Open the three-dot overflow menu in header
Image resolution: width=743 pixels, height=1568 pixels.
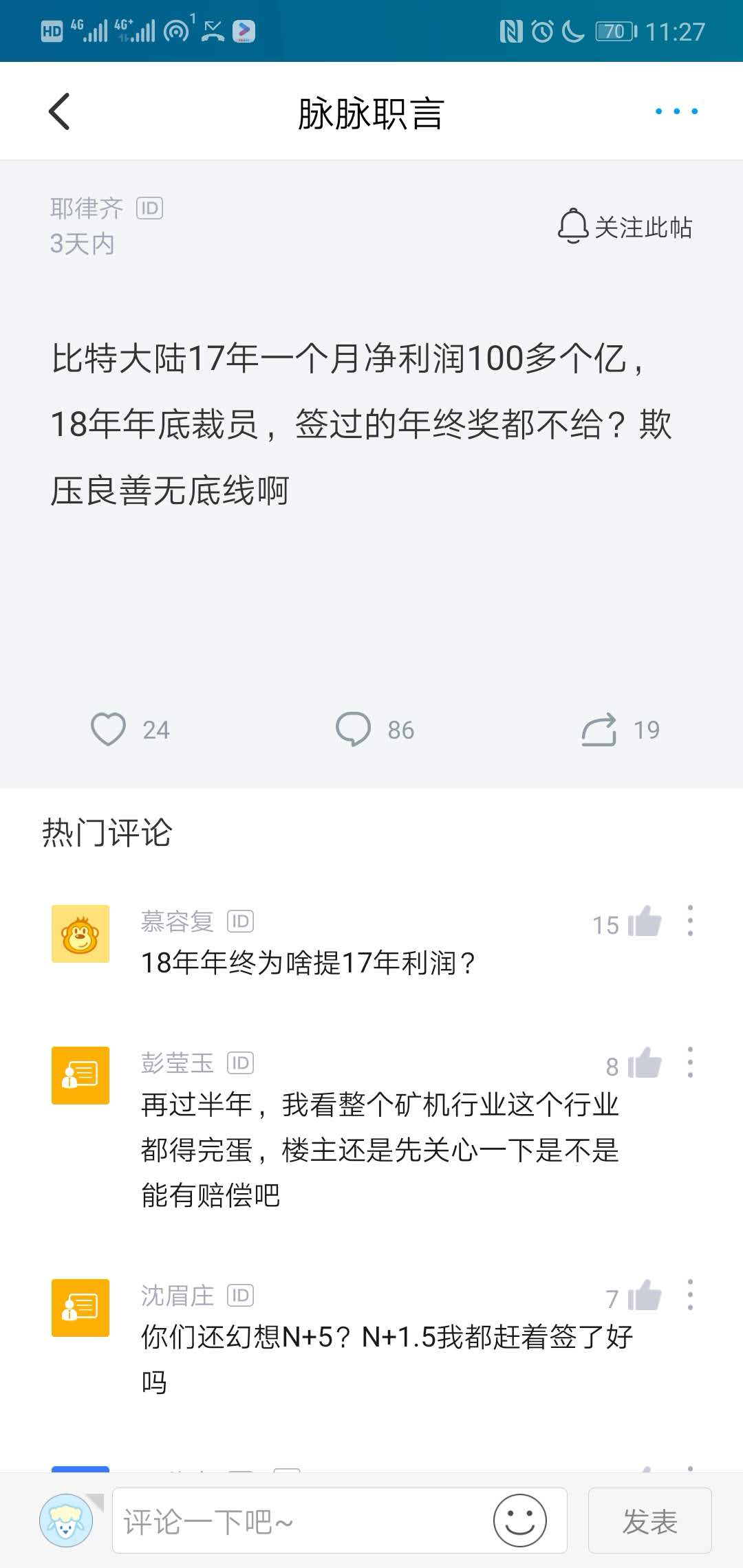pos(676,111)
